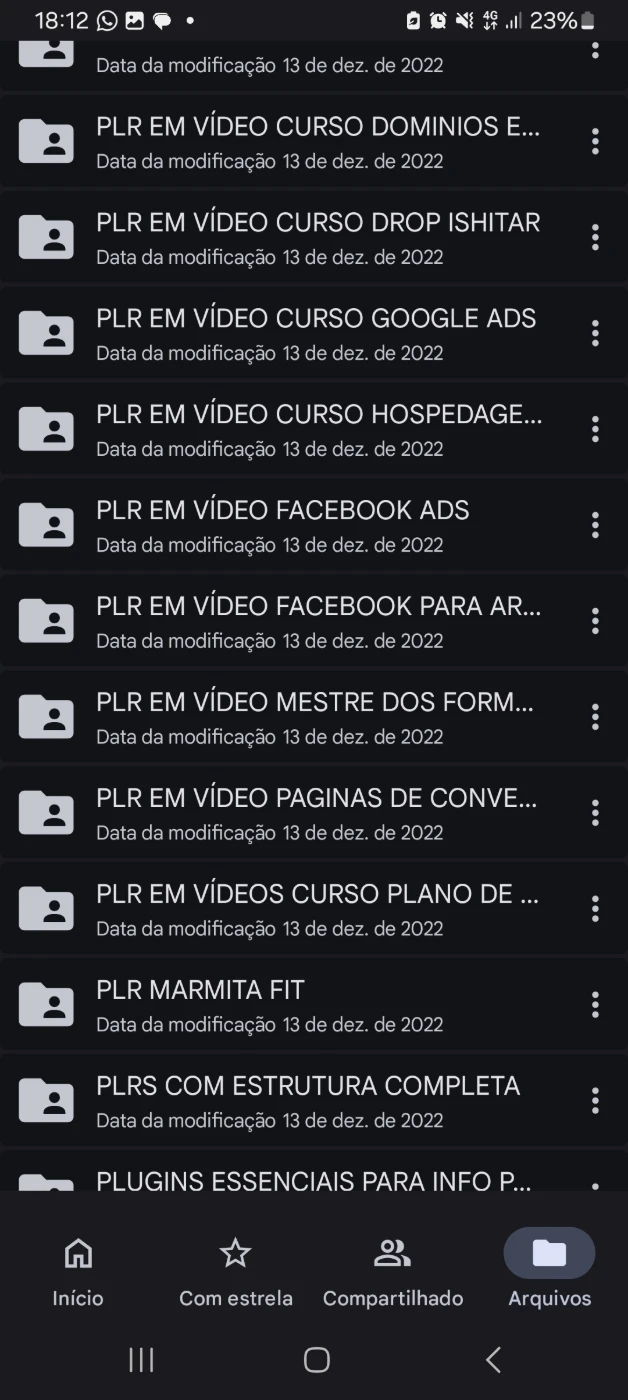Show more options for PLR MARMITA FIT
The image size is (628, 1400).
595,1005
